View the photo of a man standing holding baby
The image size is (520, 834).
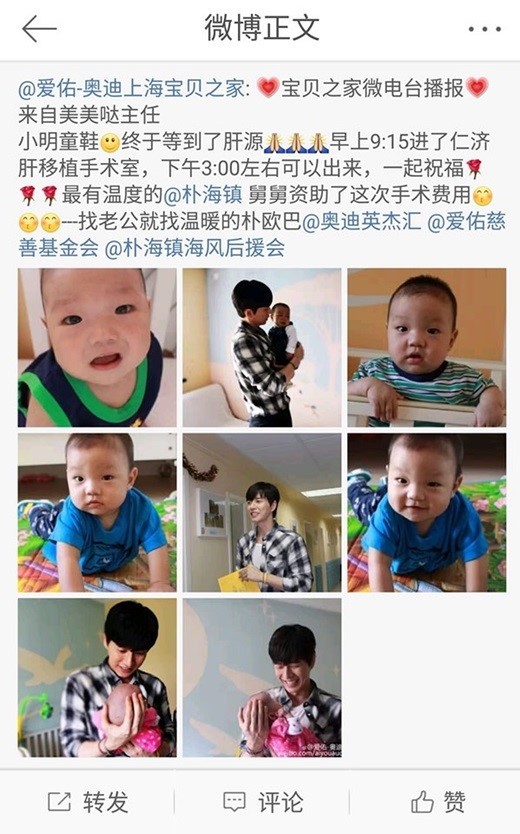tap(262, 347)
